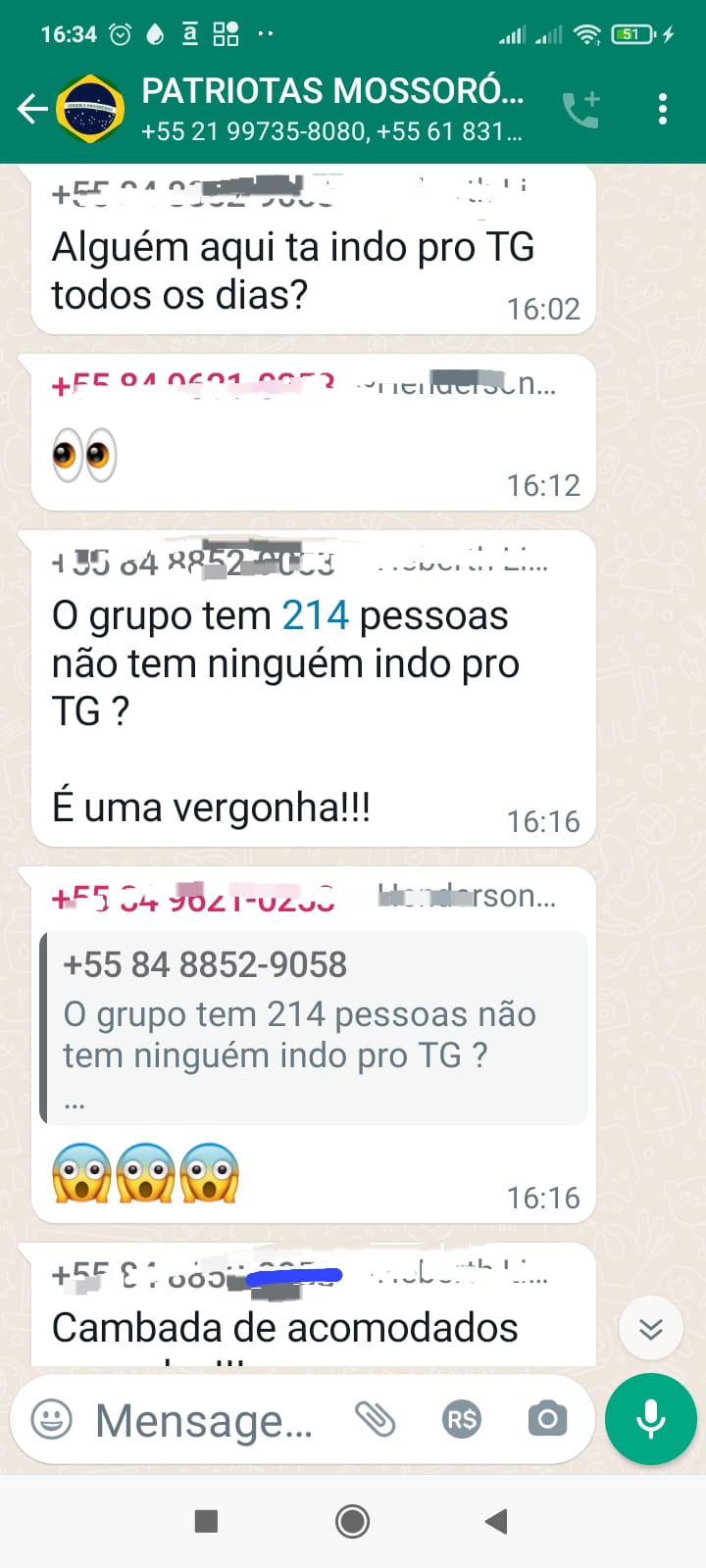Open the quoted message from +55 84 8852-9058
The height and width of the screenshot is (1568, 706).
coord(314,1029)
